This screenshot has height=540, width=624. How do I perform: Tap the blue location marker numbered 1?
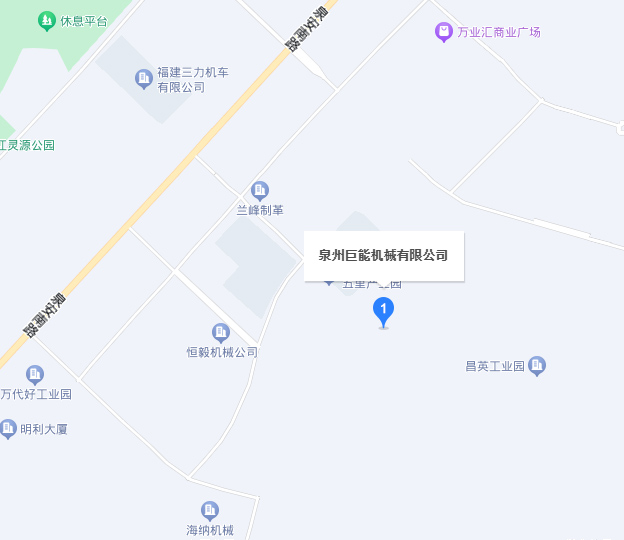pyautogui.click(x=383, y=311)
